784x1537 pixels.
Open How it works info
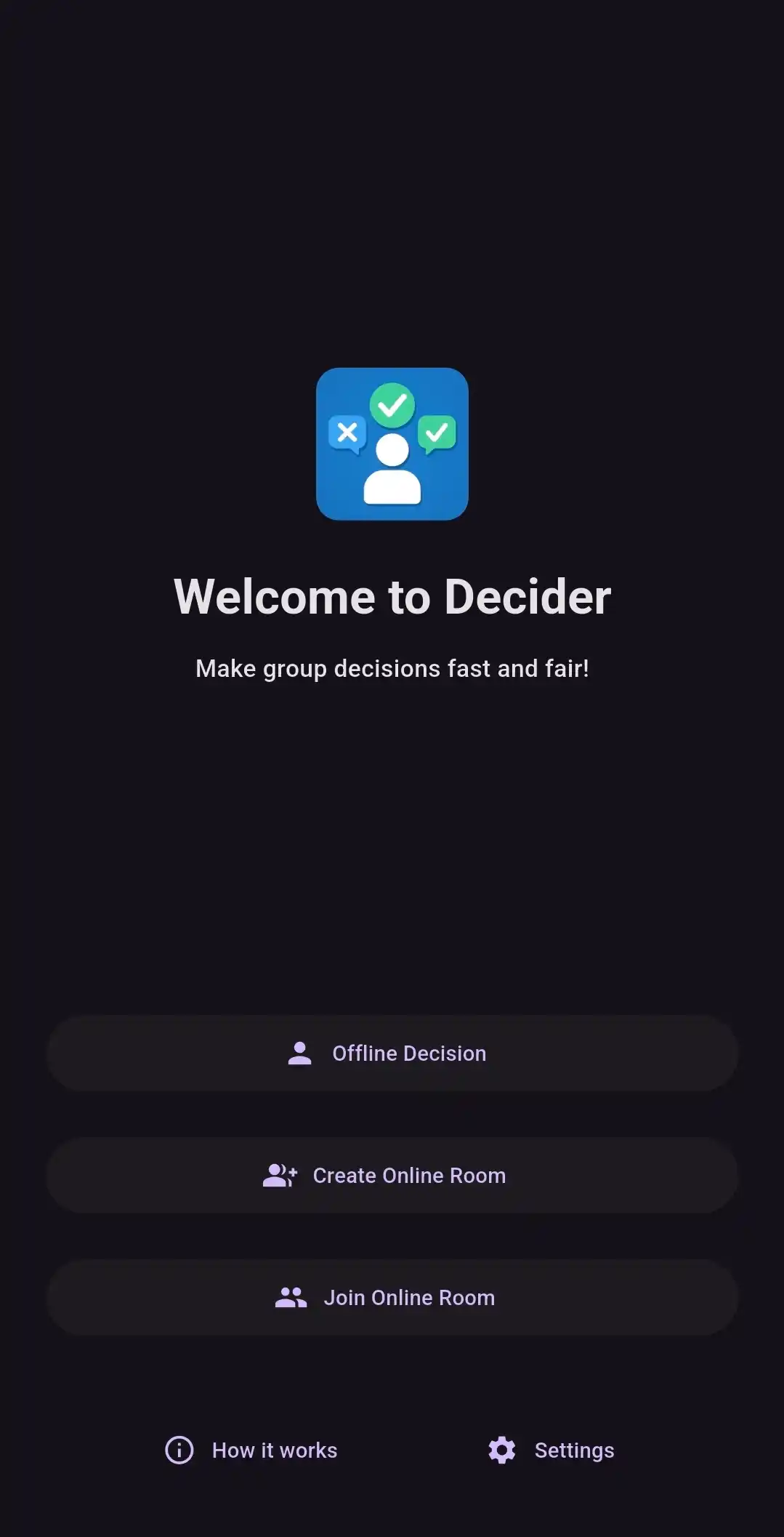(x=251, y=1450)
